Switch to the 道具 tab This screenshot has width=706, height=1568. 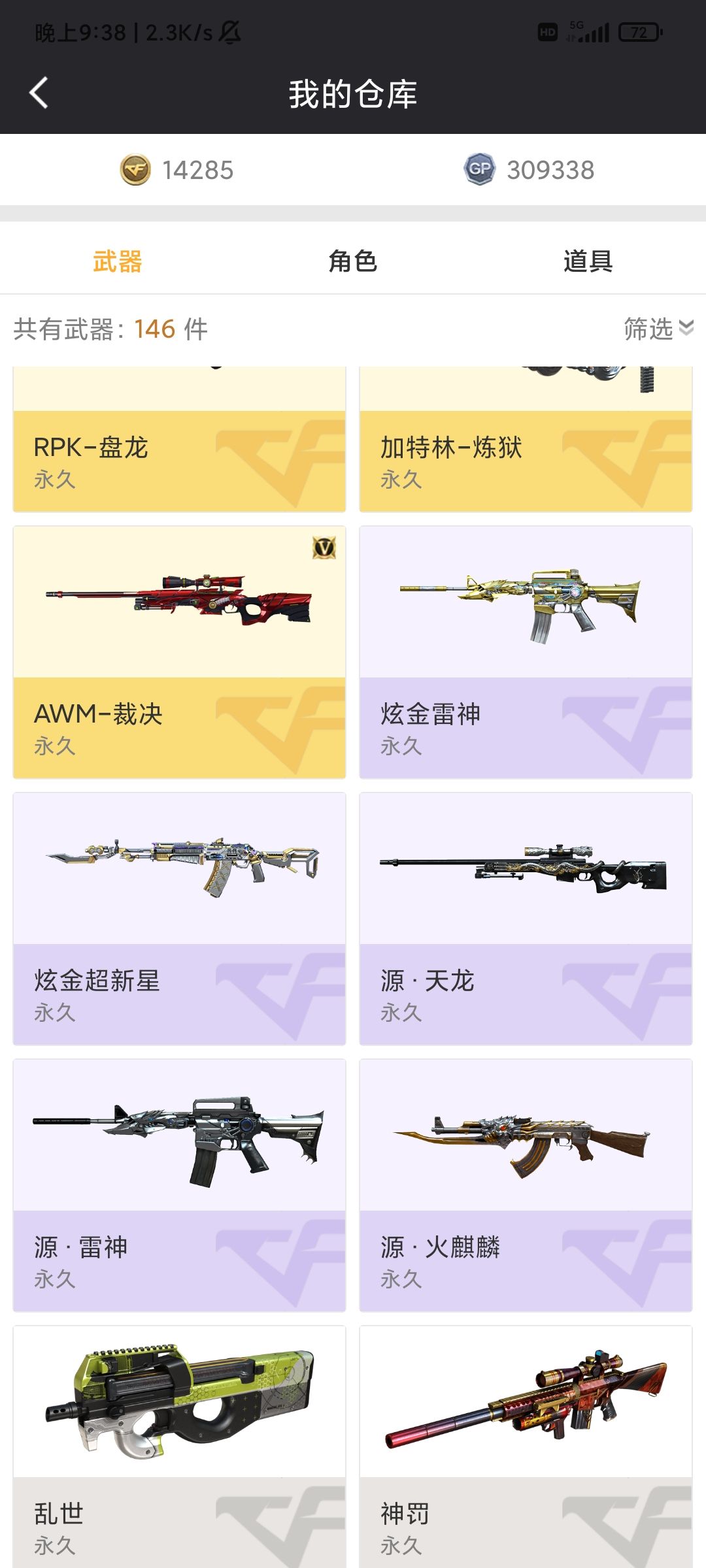point(588,261)
